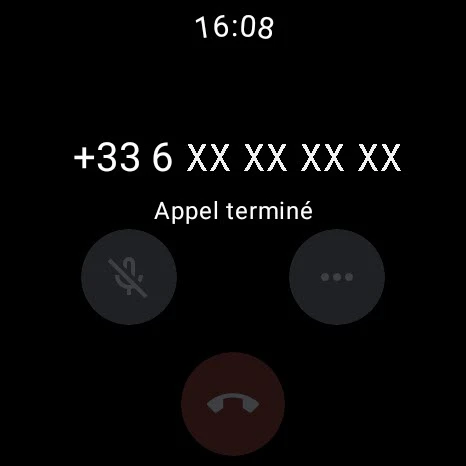This screenshot has height=466, width=466.
Task: Tap the red hang-up call button
Action: point(233,404)
